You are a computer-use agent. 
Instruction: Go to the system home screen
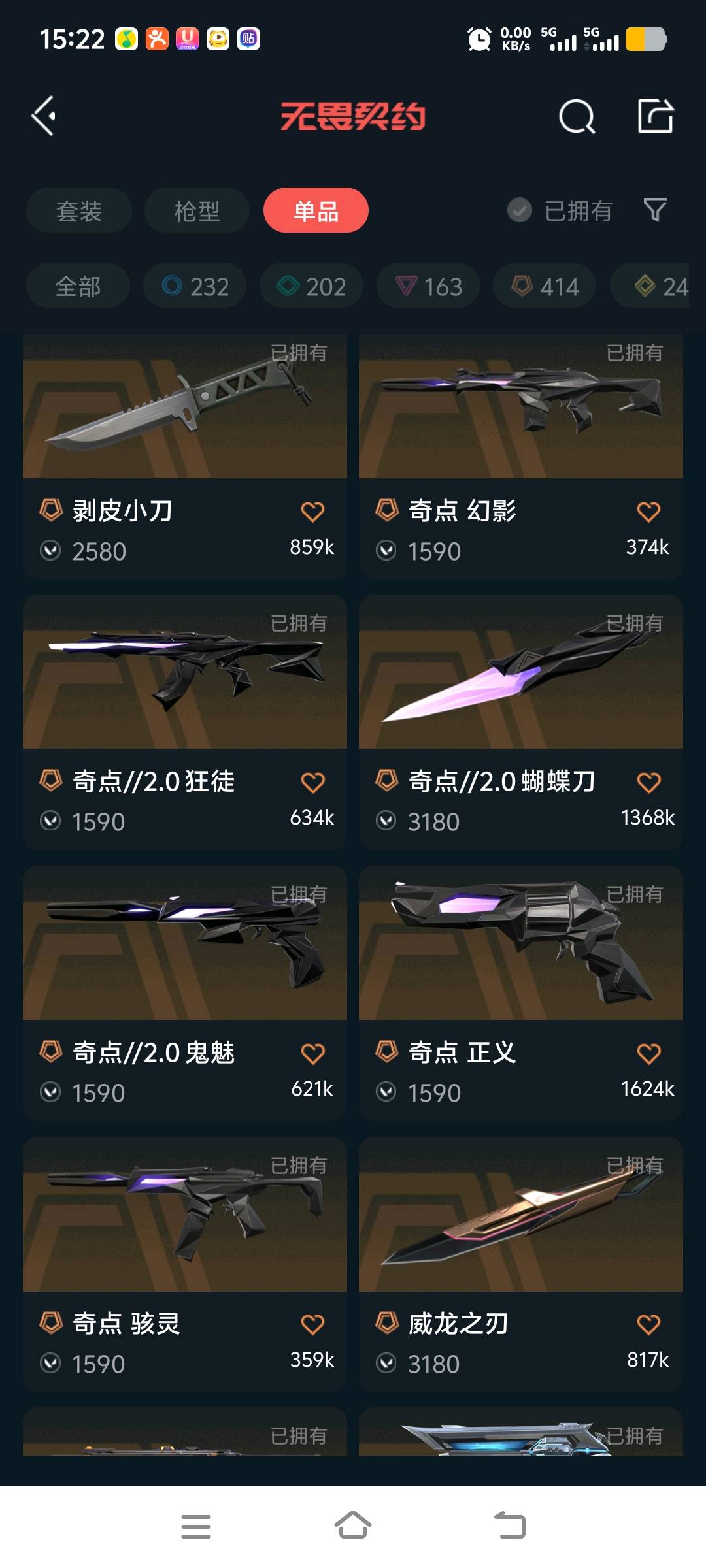(353, 1526)
